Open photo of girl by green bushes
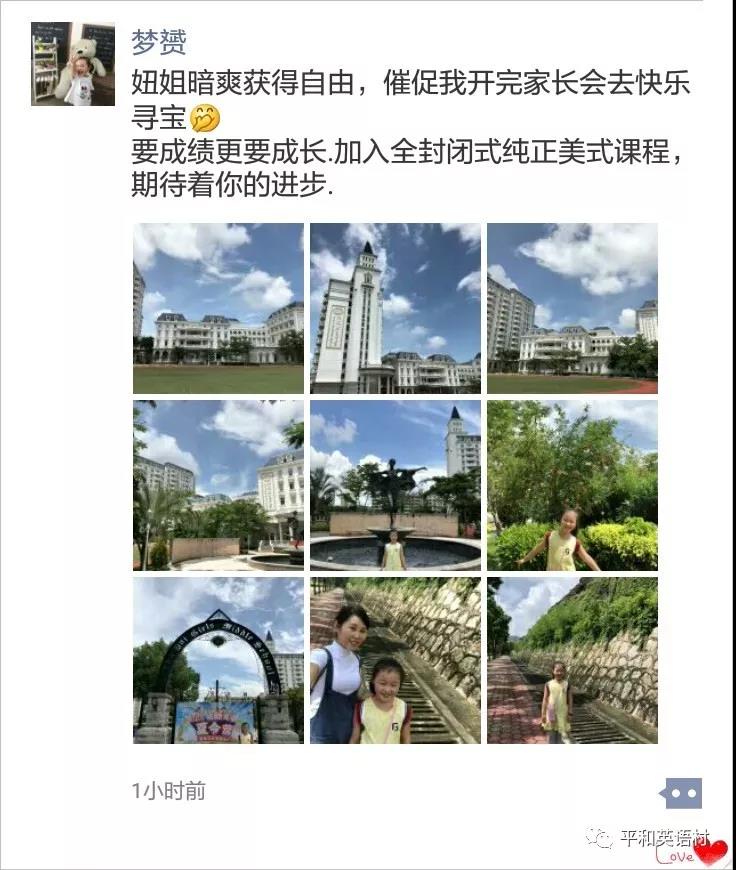 click(572, 485)
